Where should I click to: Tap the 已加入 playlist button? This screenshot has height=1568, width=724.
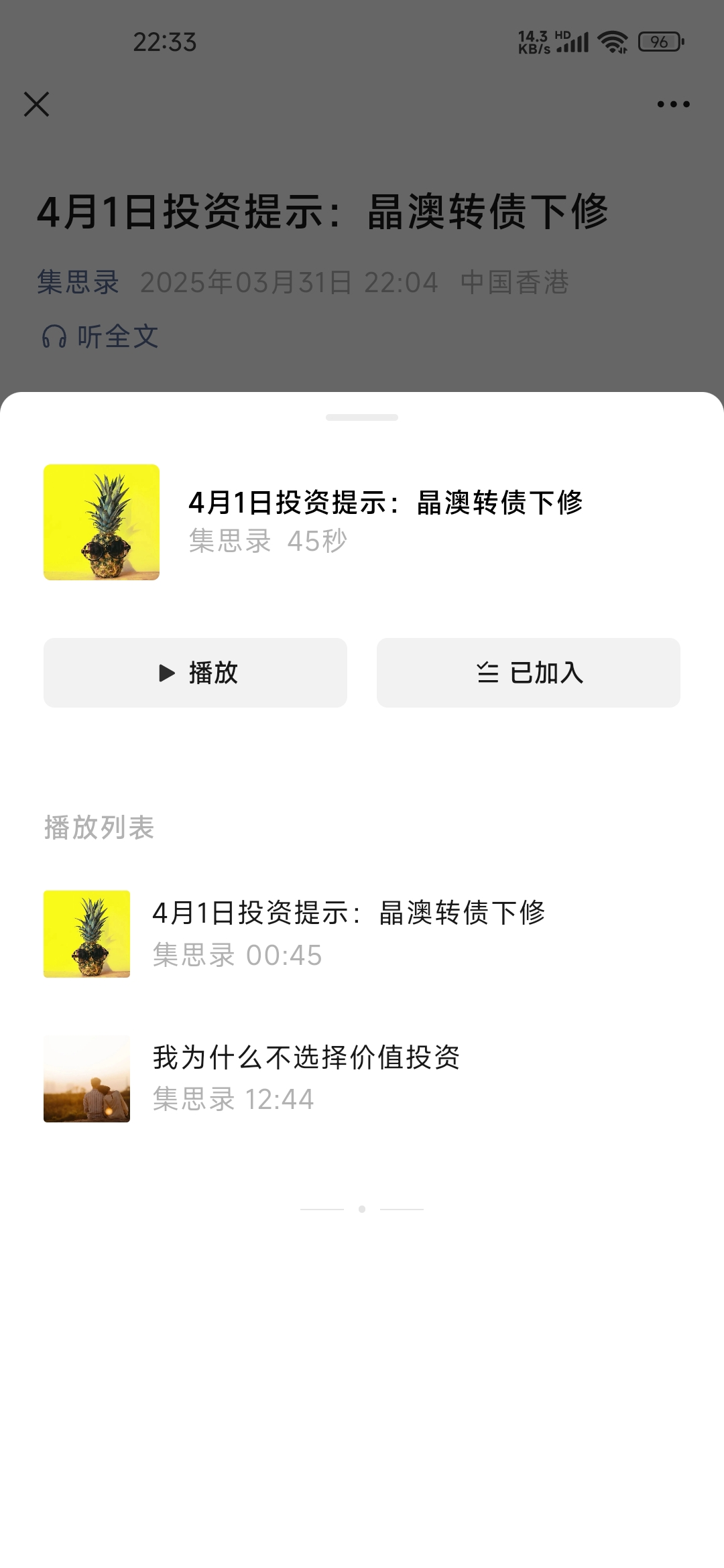528,673
